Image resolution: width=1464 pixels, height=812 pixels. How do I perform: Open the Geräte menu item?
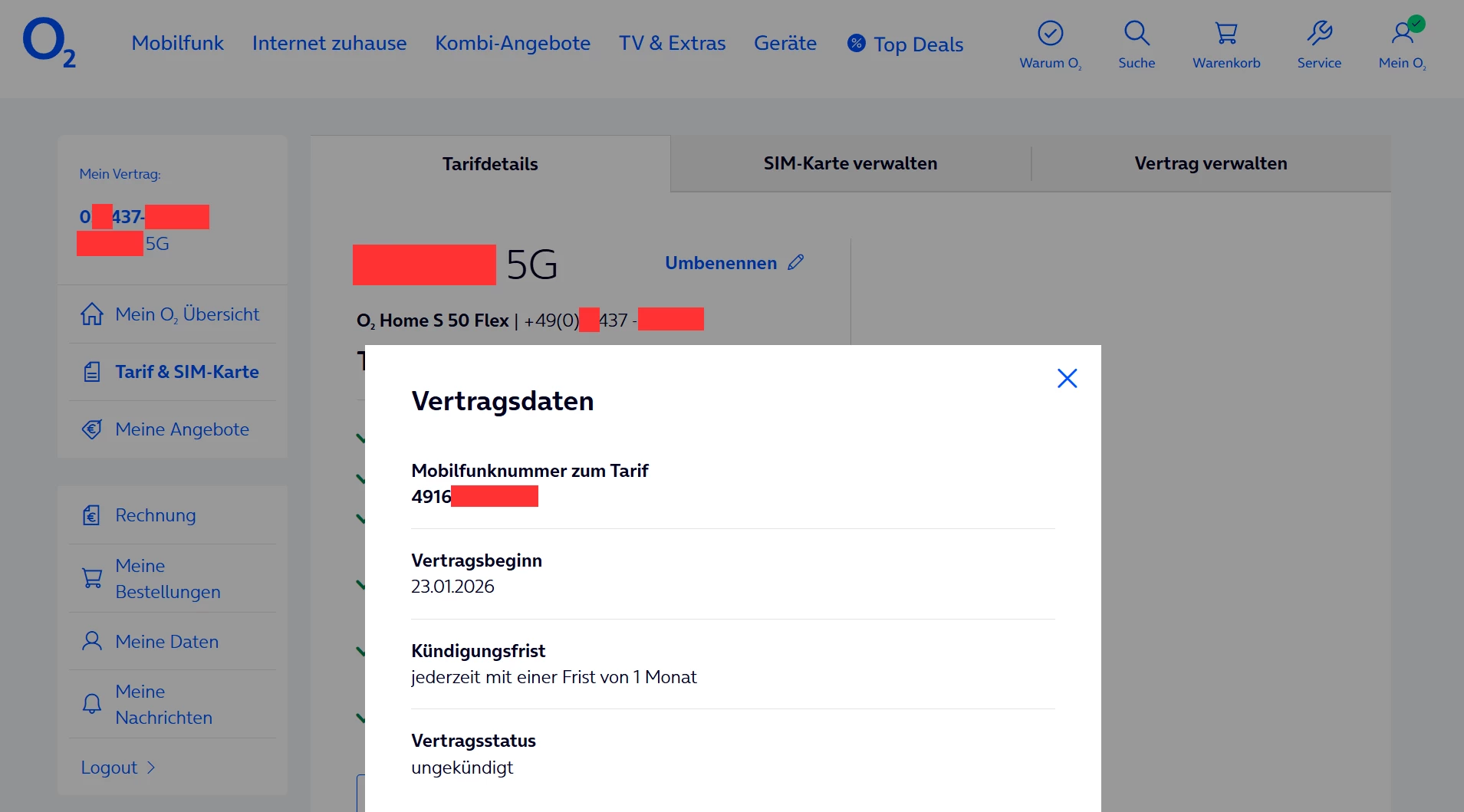click(785, 43)
